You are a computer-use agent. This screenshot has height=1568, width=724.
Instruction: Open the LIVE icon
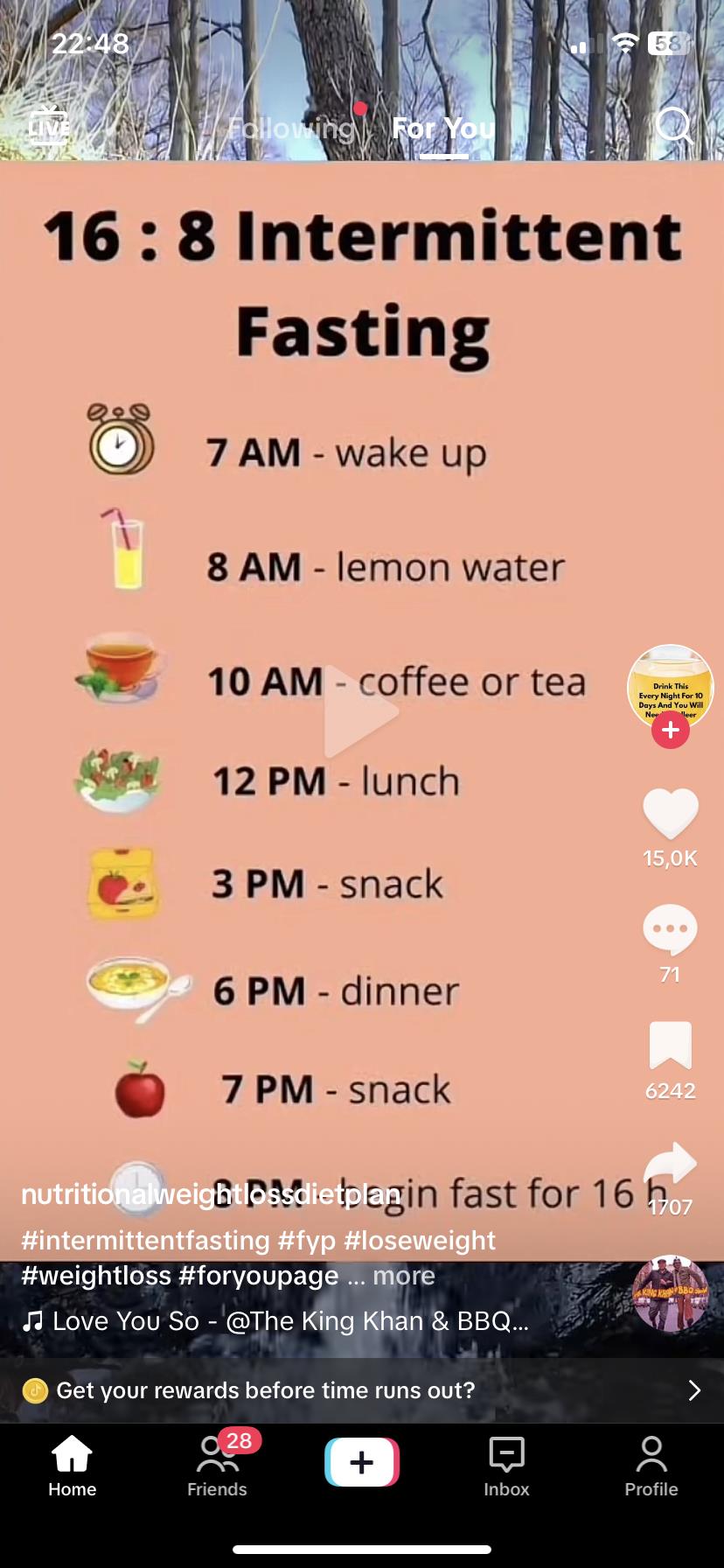(x=48, y=125)
